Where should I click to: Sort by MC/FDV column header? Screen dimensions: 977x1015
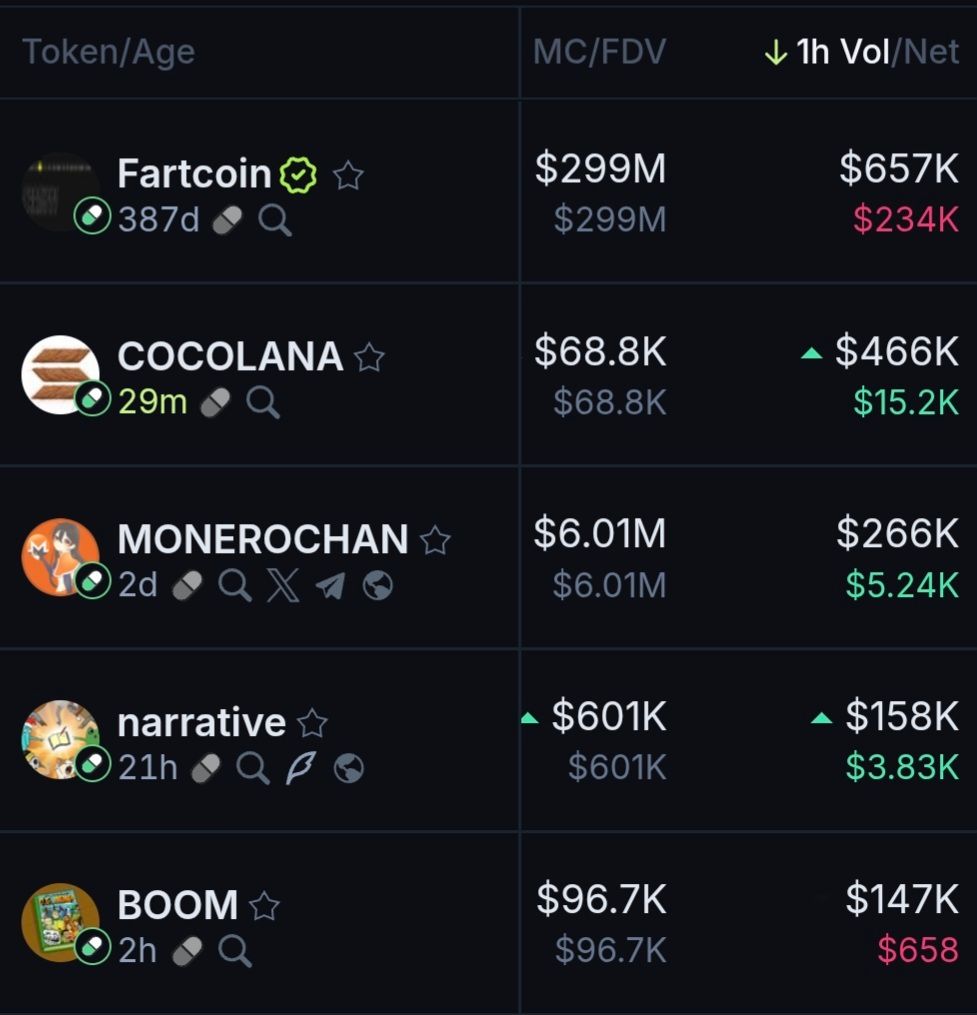599,53
